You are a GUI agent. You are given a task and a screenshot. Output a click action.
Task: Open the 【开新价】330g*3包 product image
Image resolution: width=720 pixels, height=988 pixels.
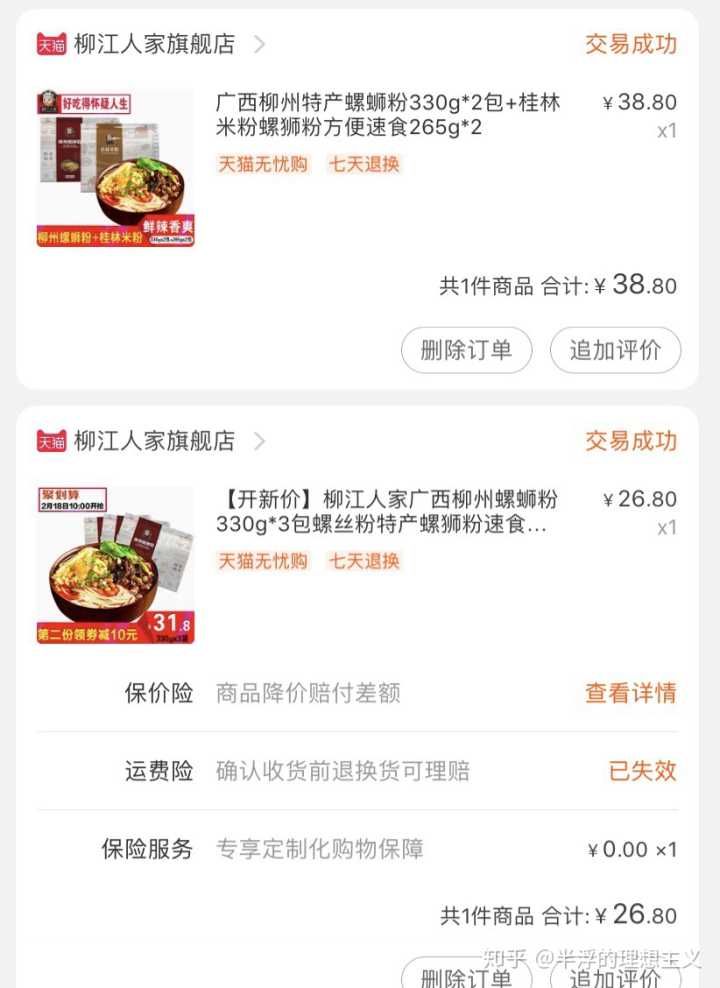tap(115, 565)
